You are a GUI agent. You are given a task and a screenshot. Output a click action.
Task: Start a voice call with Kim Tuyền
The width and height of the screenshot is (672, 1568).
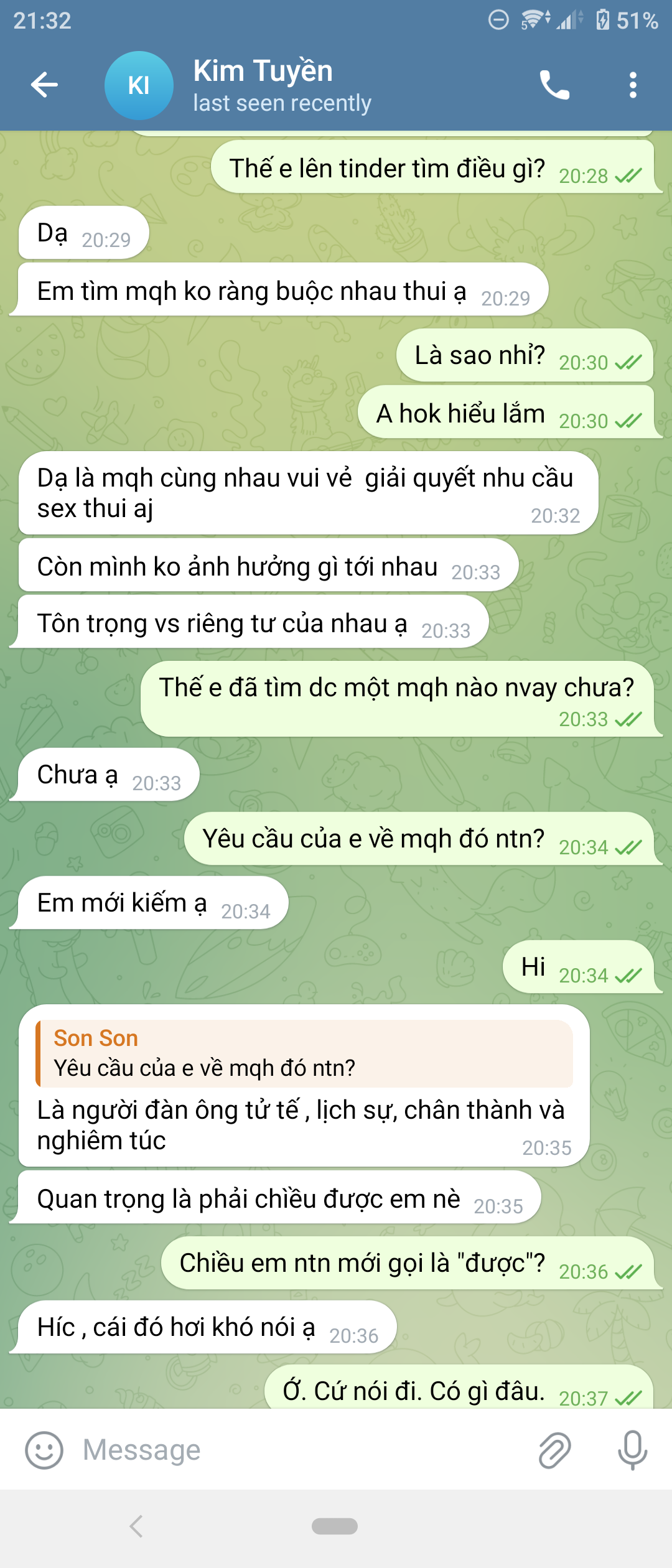click(x=554, y=85)
